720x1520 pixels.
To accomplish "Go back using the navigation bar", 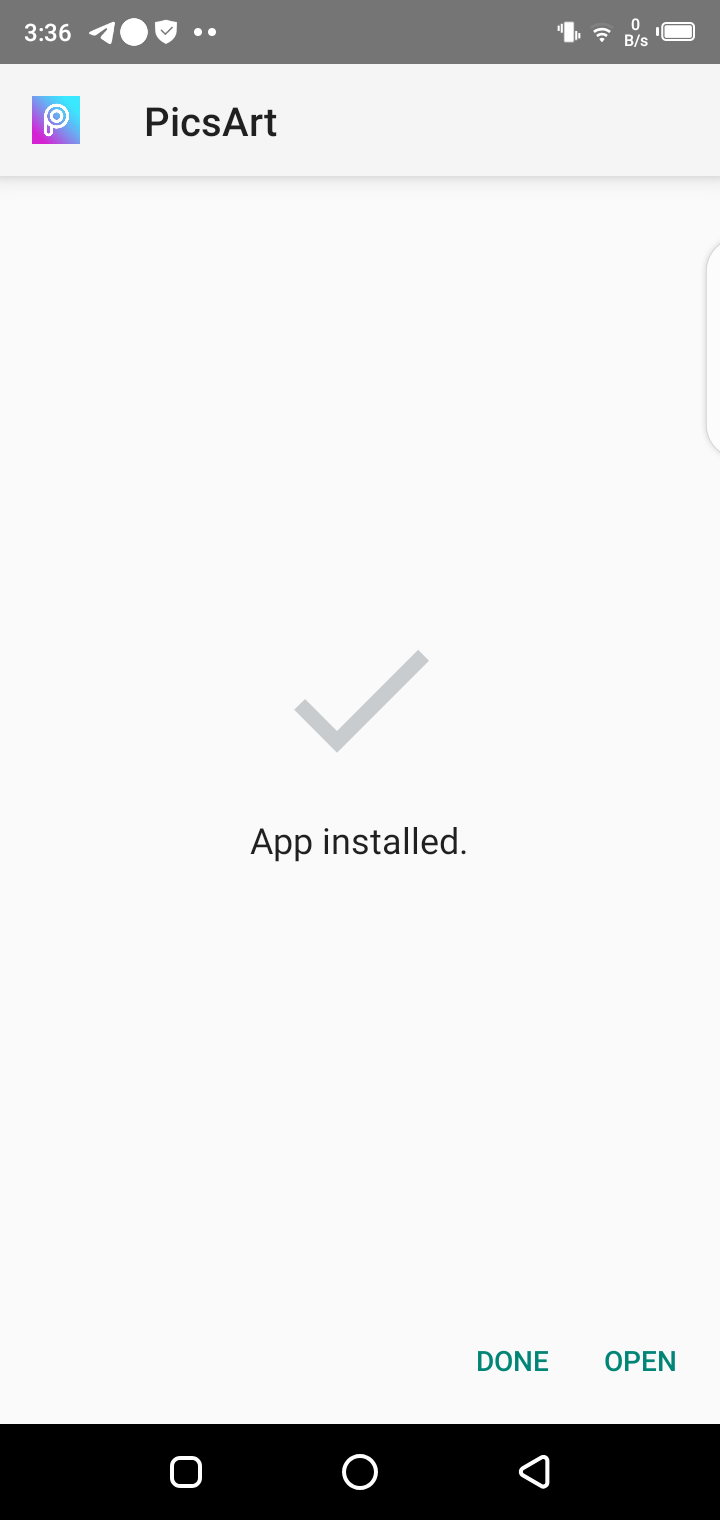I will 535,1471.
